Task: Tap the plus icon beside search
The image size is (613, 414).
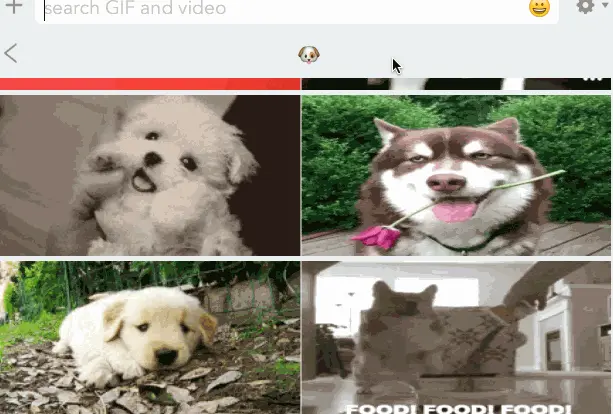Action: (14, 7)
